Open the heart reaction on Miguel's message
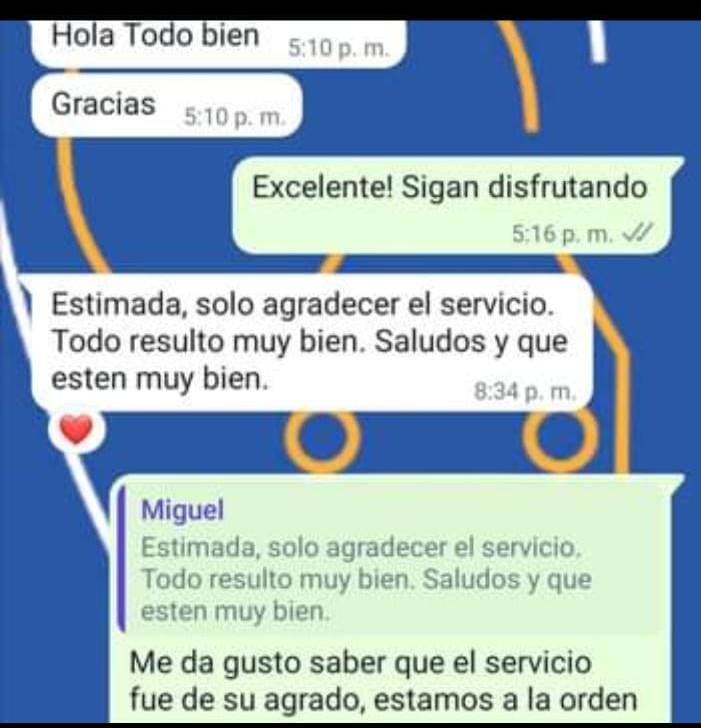This screenshot has height=728, width=701. click(77, 430)
